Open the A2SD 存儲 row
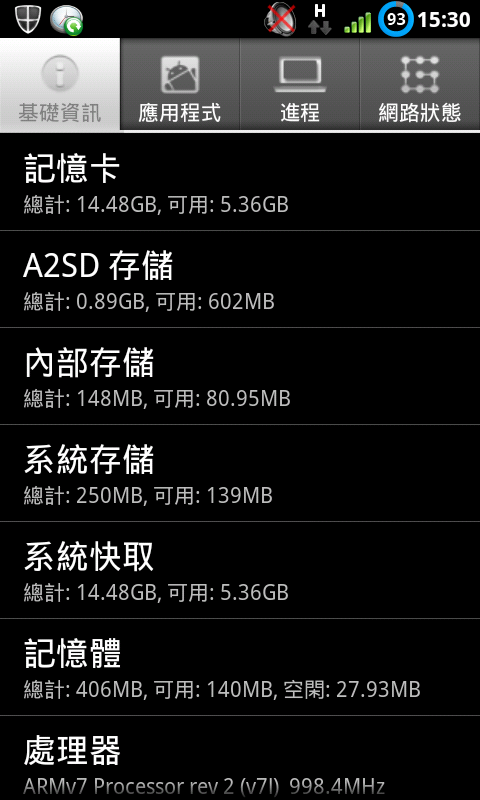480x800 pixels. 240,279
